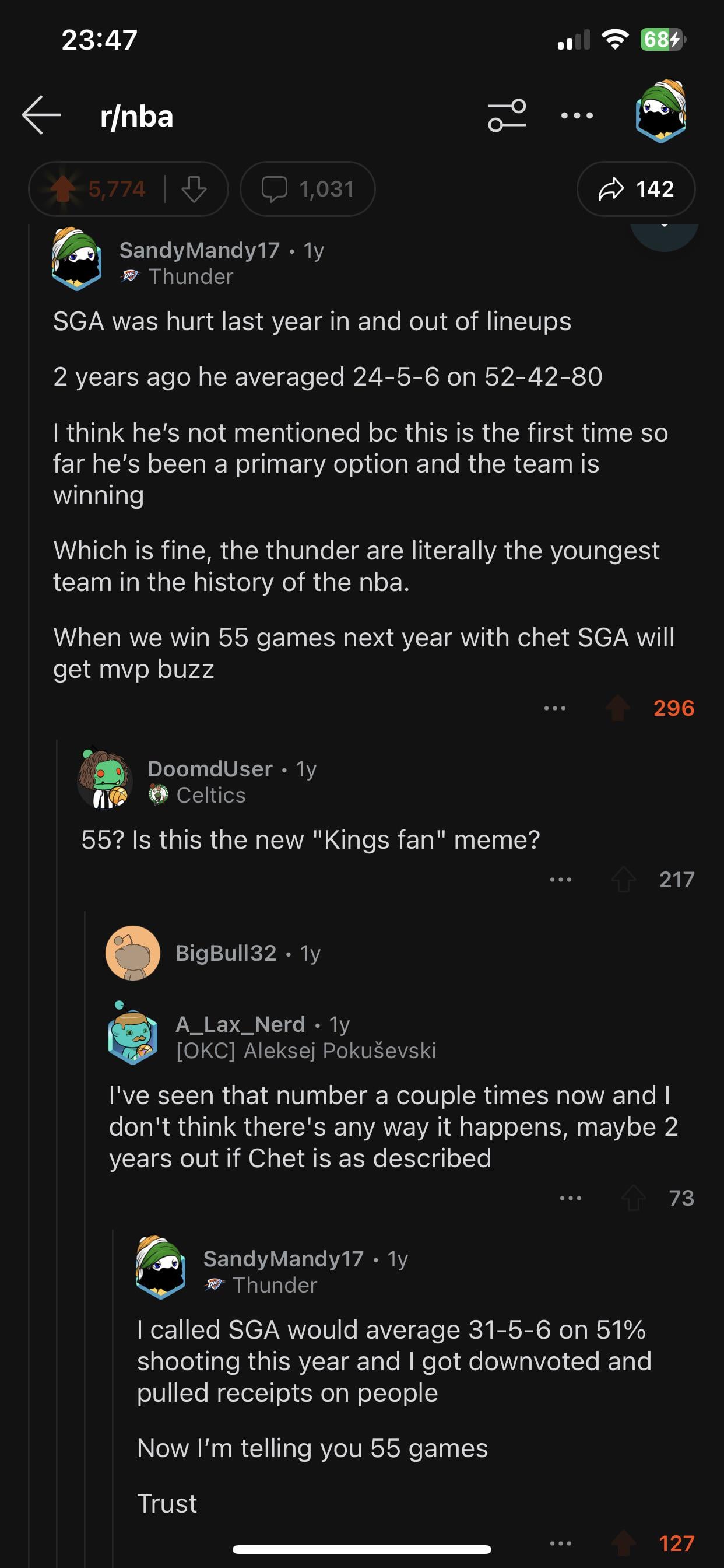Open your profile avatar in header
724x1568 pixels.
tap(660, 112)
